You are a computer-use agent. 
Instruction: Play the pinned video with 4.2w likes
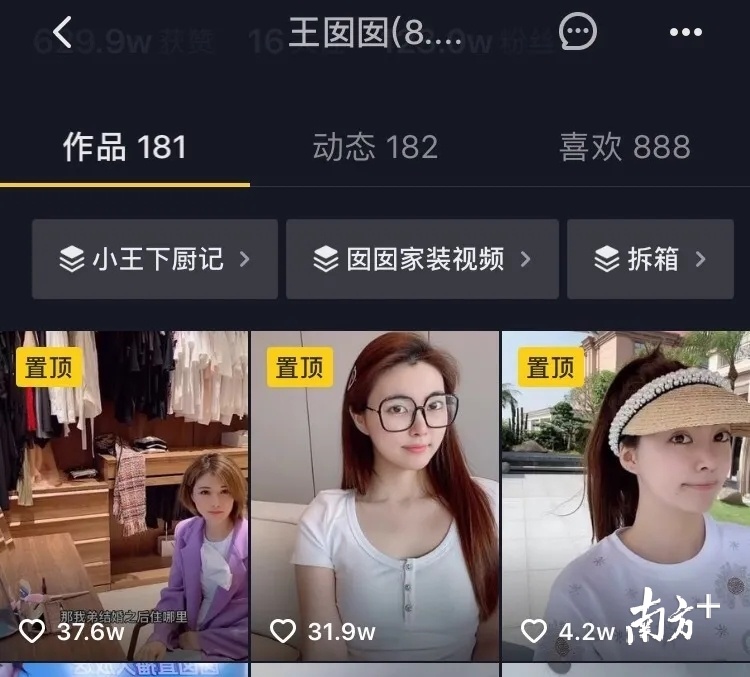click(x=626, y=495)
